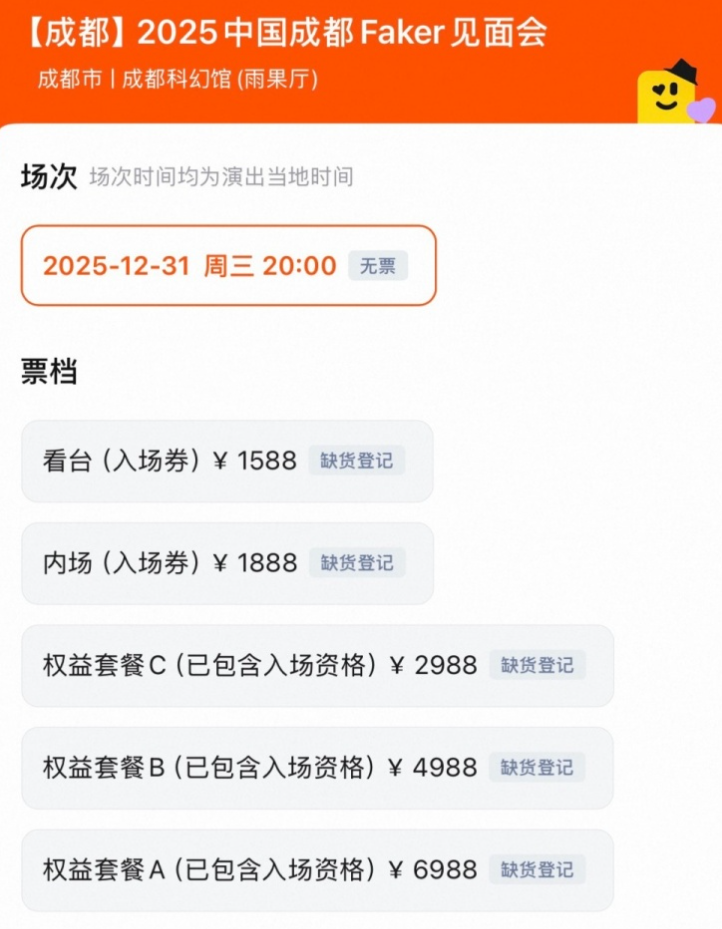The width and height of the screenshot is (722, 929).
Task: Select 权益套餐C priced ¥2988
Action: (x=316, y=665)
